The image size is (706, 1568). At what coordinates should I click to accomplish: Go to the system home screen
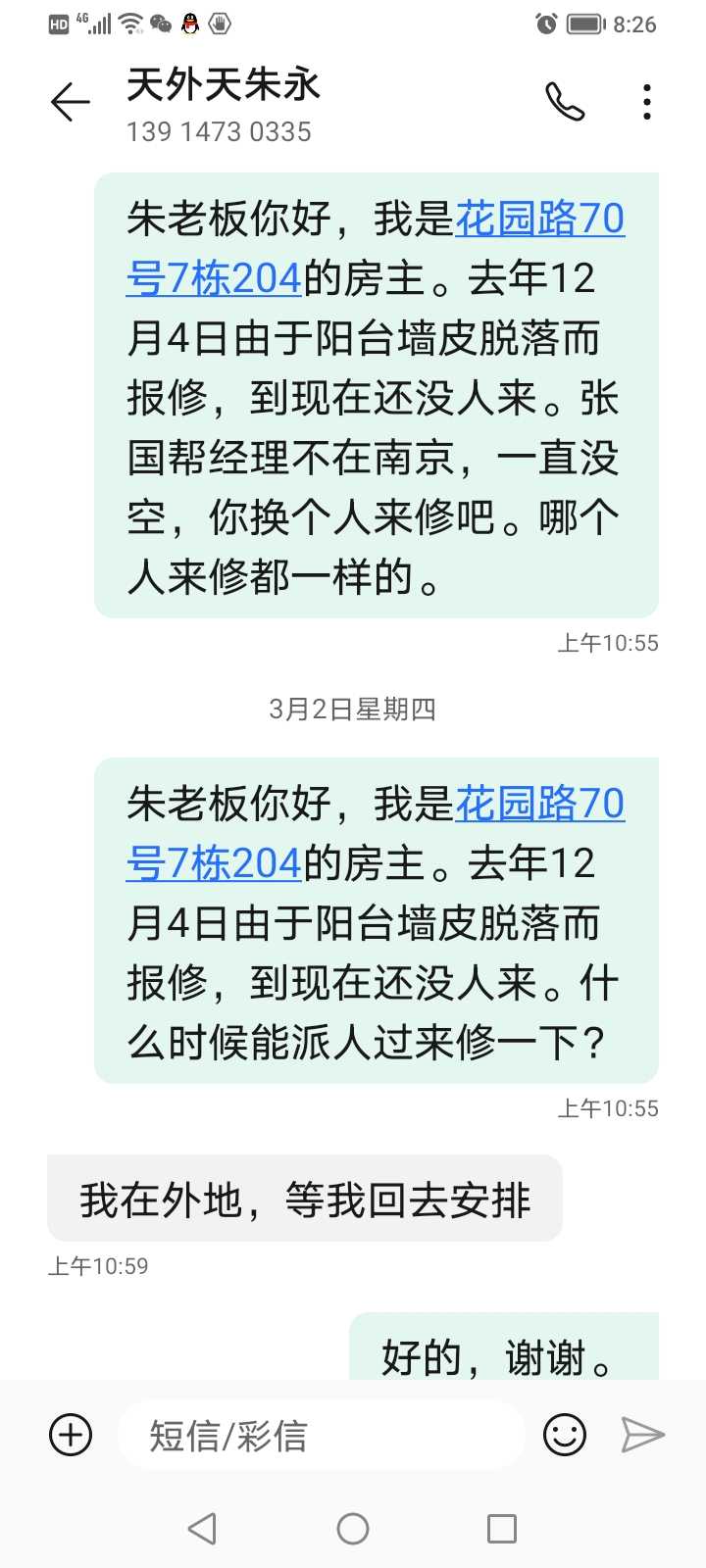click(353, 1528)
